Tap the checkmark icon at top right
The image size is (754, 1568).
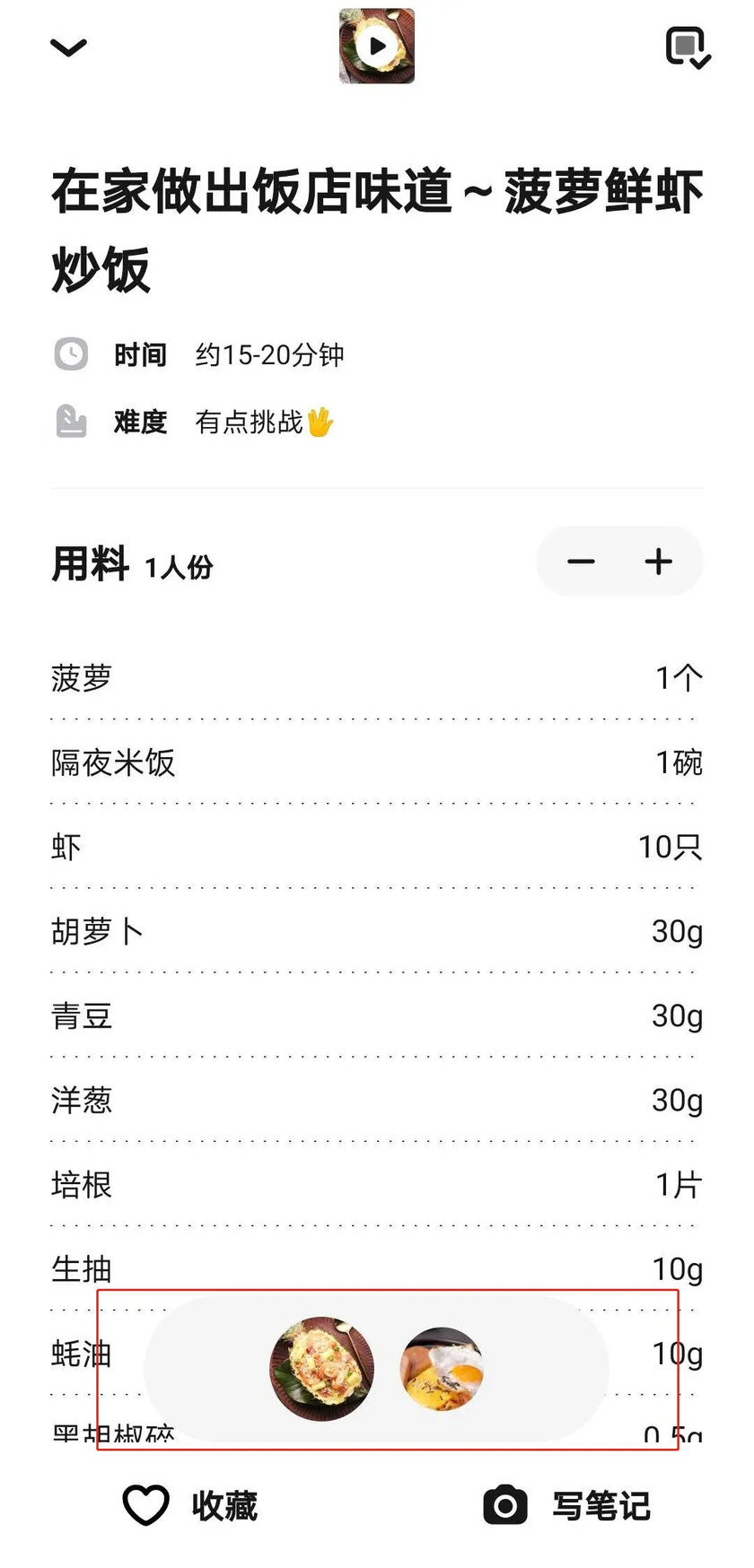click(688, 48)
